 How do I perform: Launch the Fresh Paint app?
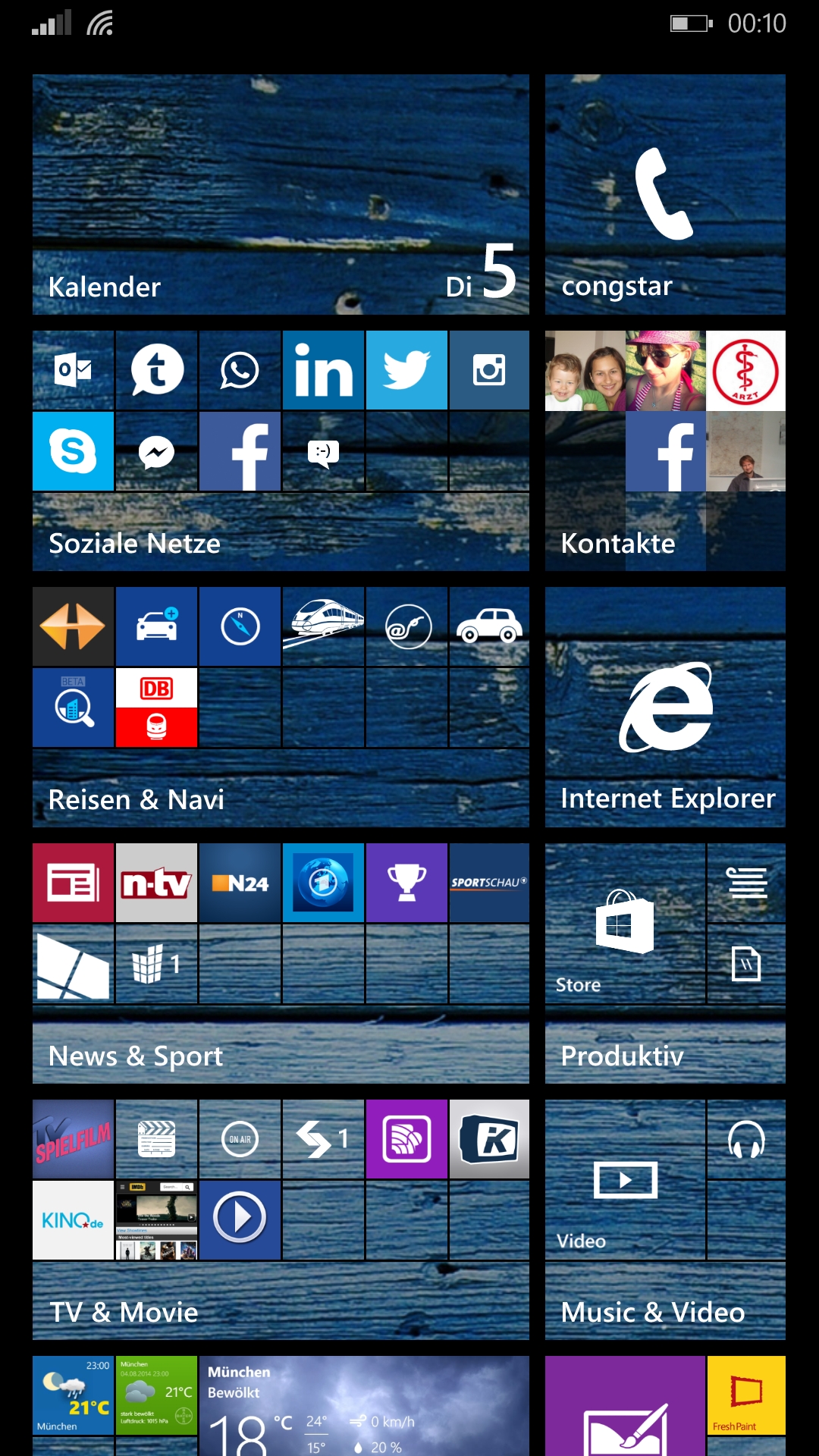pyautogui.click(x=746, y=1395)
